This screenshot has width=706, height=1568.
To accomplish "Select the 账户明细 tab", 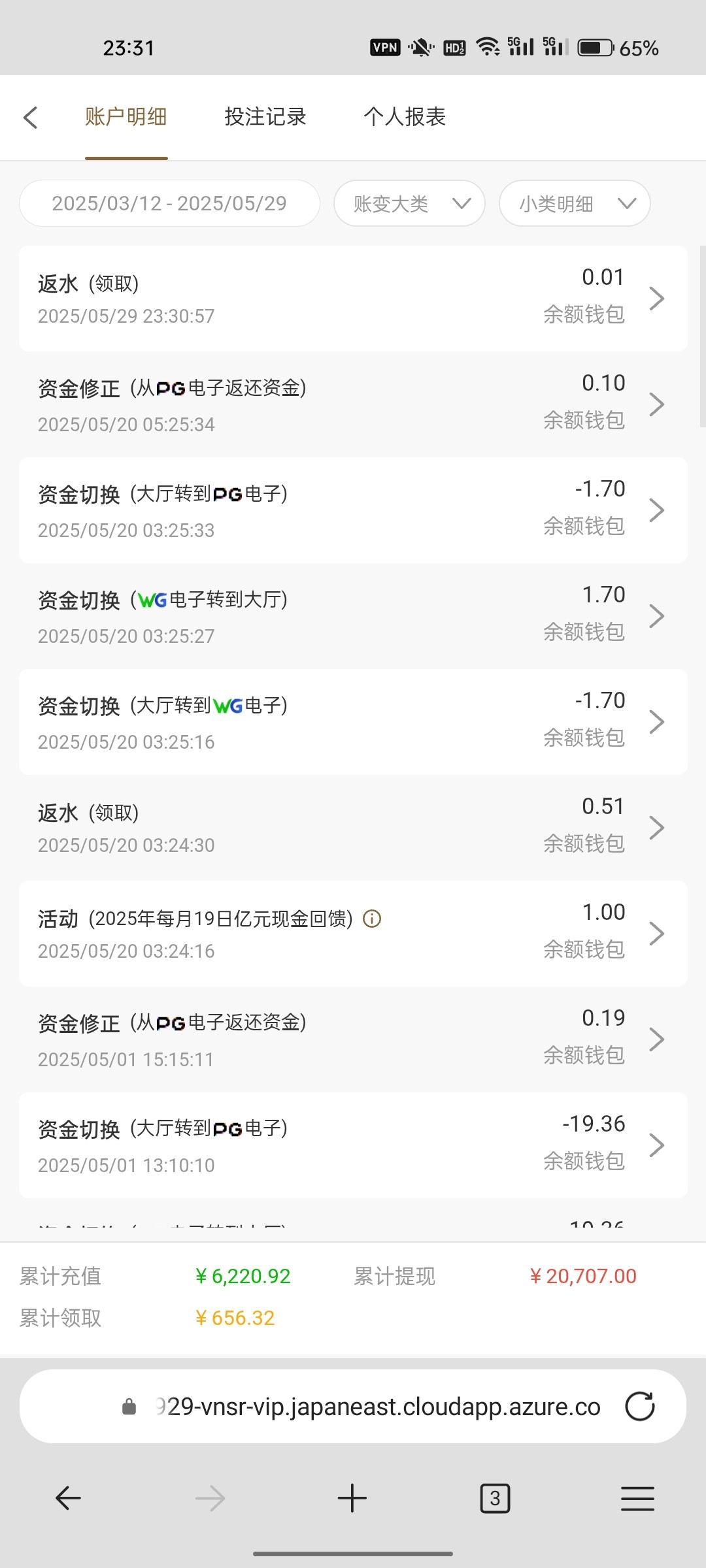I will click(x=126, y=117).
